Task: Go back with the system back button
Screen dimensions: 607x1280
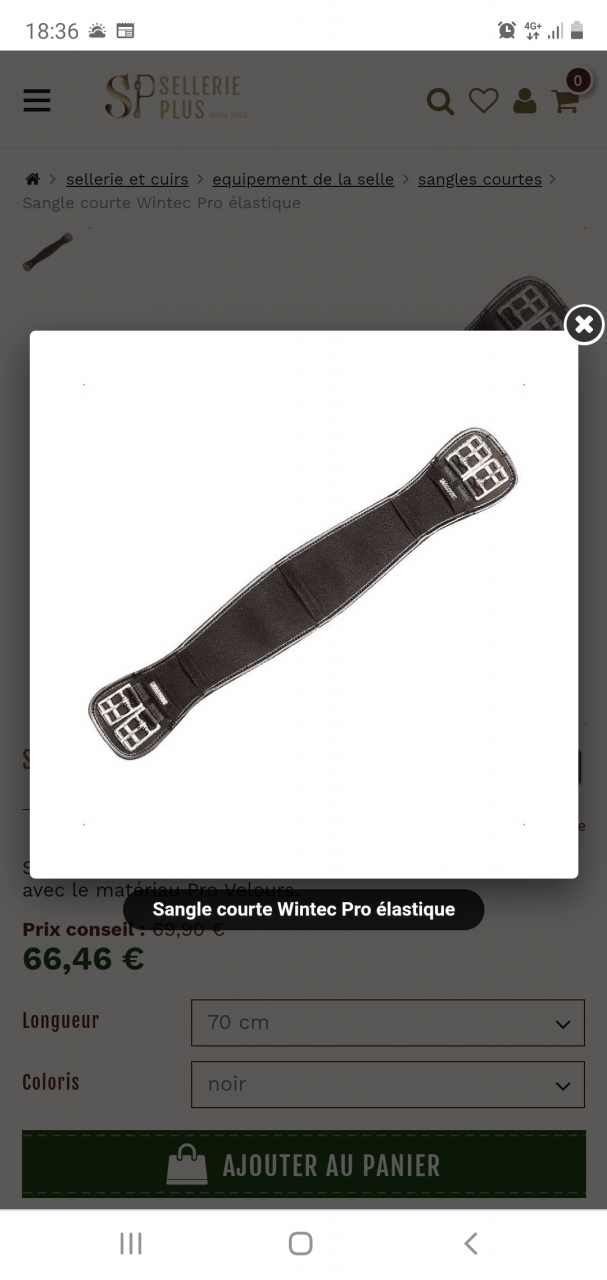Action: click(x=471, y=1243)
